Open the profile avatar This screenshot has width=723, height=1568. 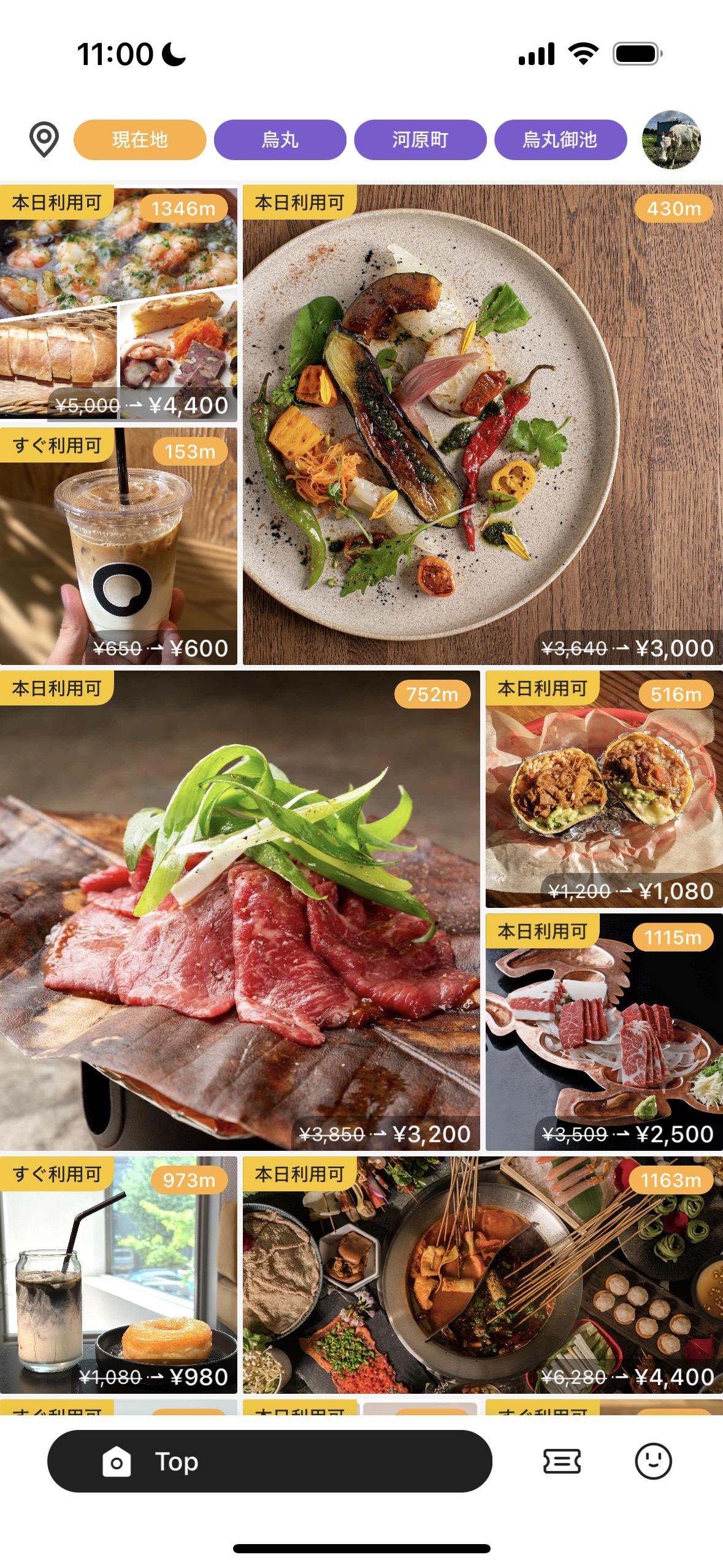click(671, 140)
